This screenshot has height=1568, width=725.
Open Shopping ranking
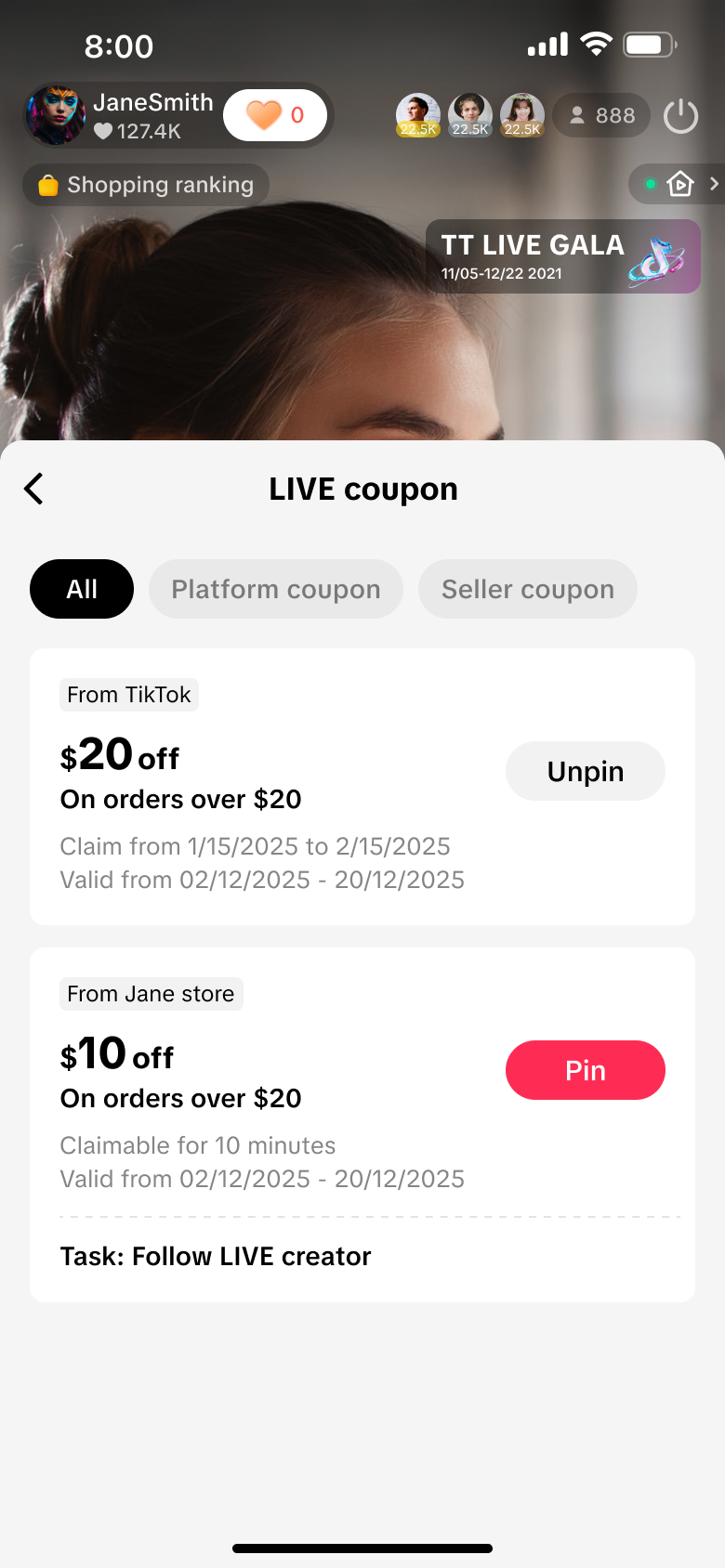147,185
